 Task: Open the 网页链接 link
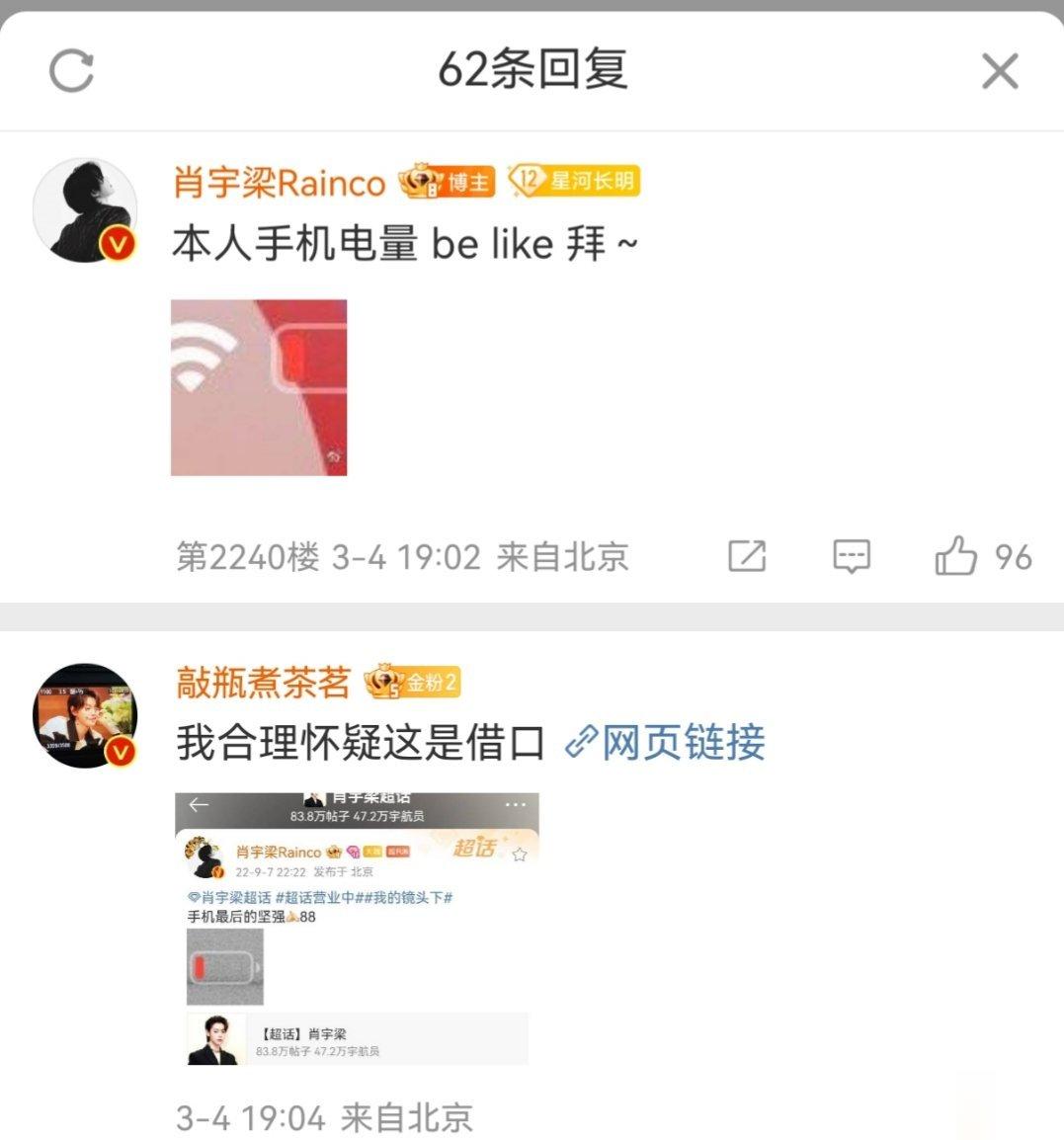click(666, 743)
